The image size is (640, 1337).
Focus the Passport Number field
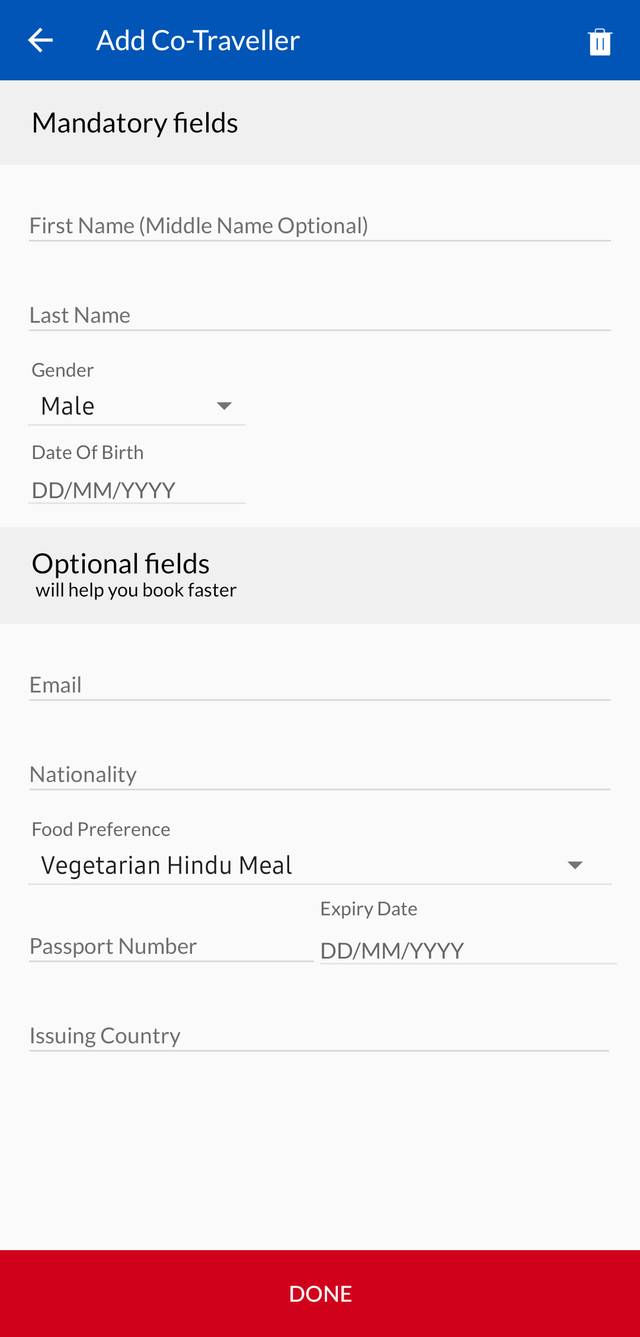[x=170, y=946]
